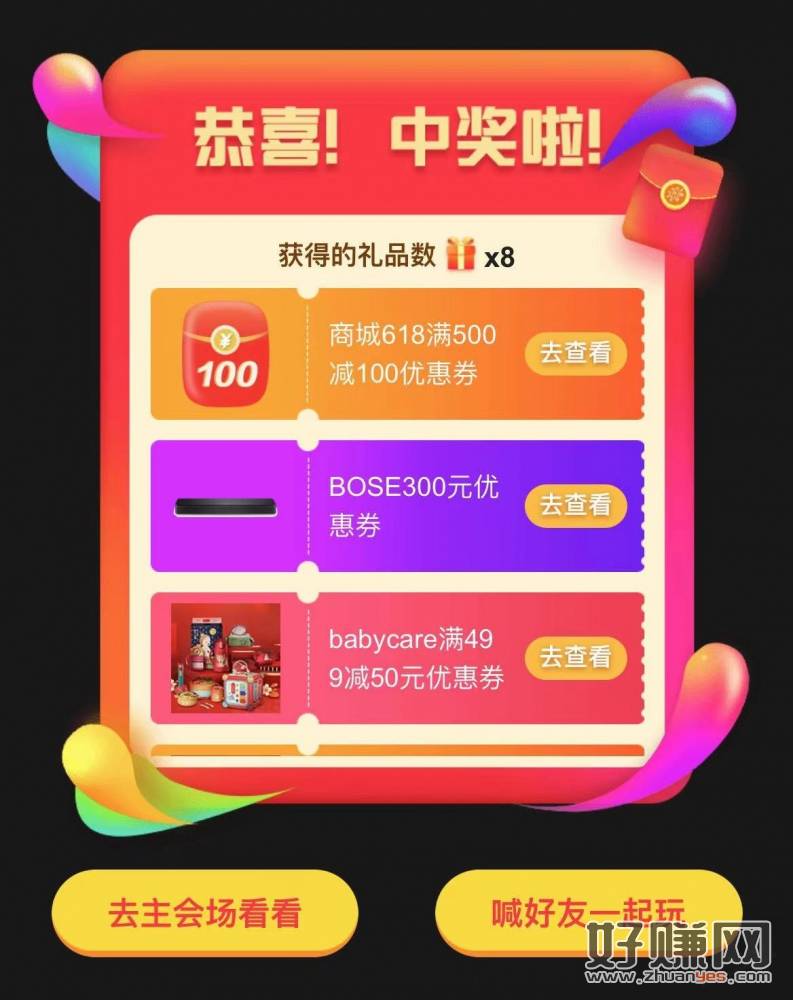Tap 去查看 on the 商城618满500减100 coupon
Viewport: 793px width, 1000px height.
point(575,353)
